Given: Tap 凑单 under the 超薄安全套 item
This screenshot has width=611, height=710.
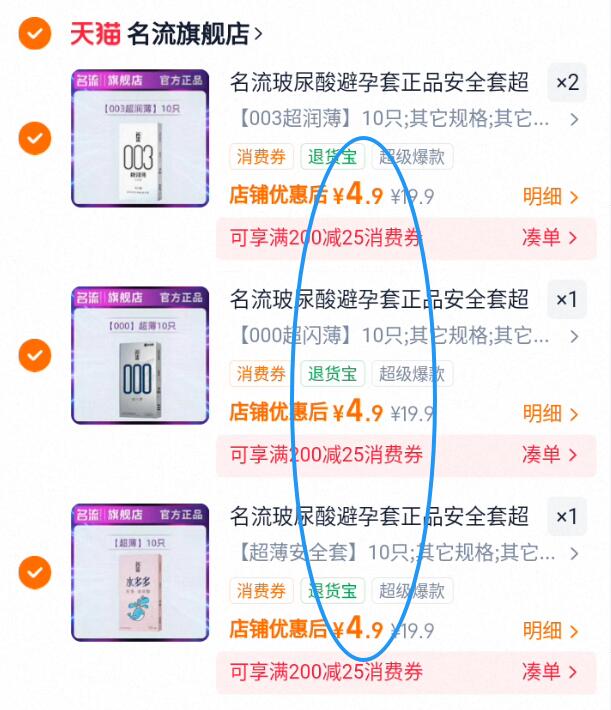Looking at the screenshot, I should [549, 671].
